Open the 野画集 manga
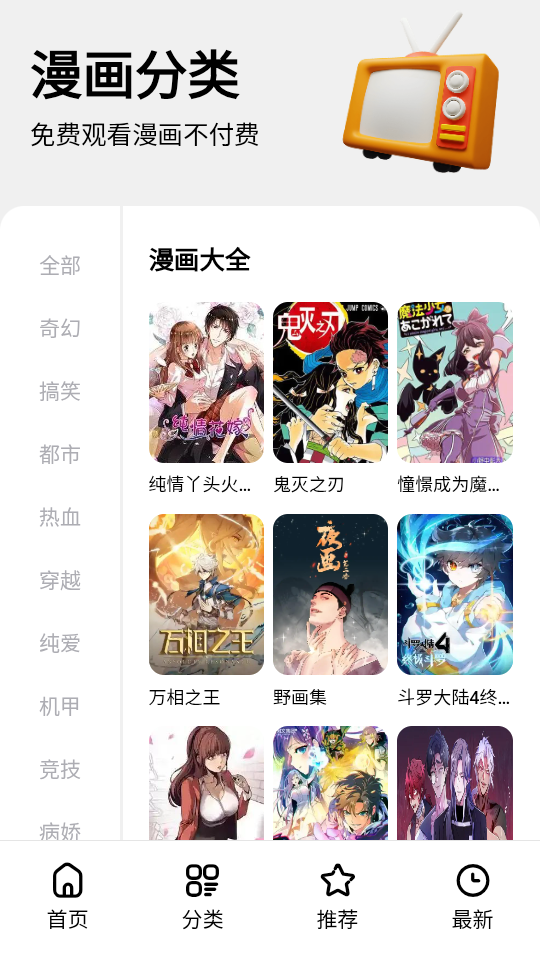This screenshot has width=540, height=960. coord(330,610)
